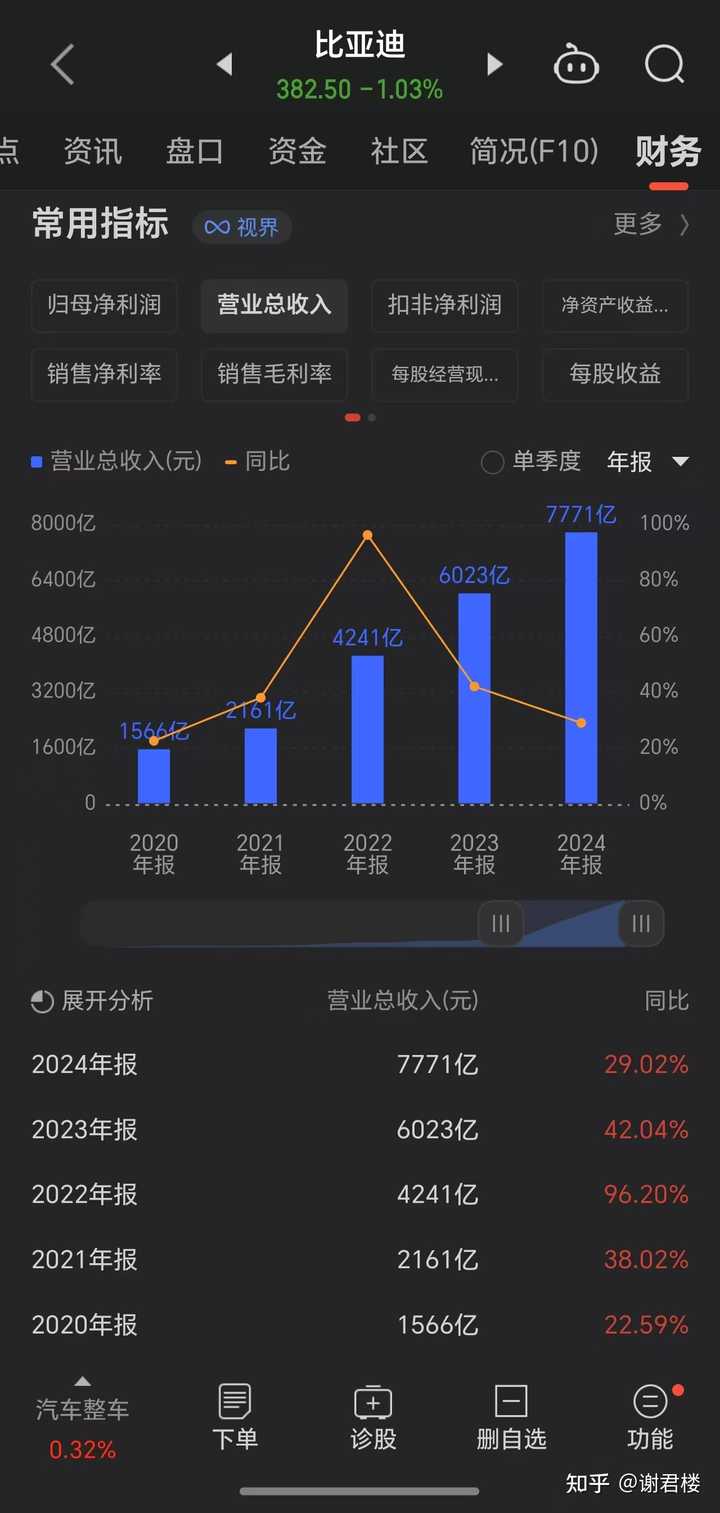Open the 年报 report period dropdown
The width and height of the screenshot is (720, 1513).
click(x=647, y=462)
